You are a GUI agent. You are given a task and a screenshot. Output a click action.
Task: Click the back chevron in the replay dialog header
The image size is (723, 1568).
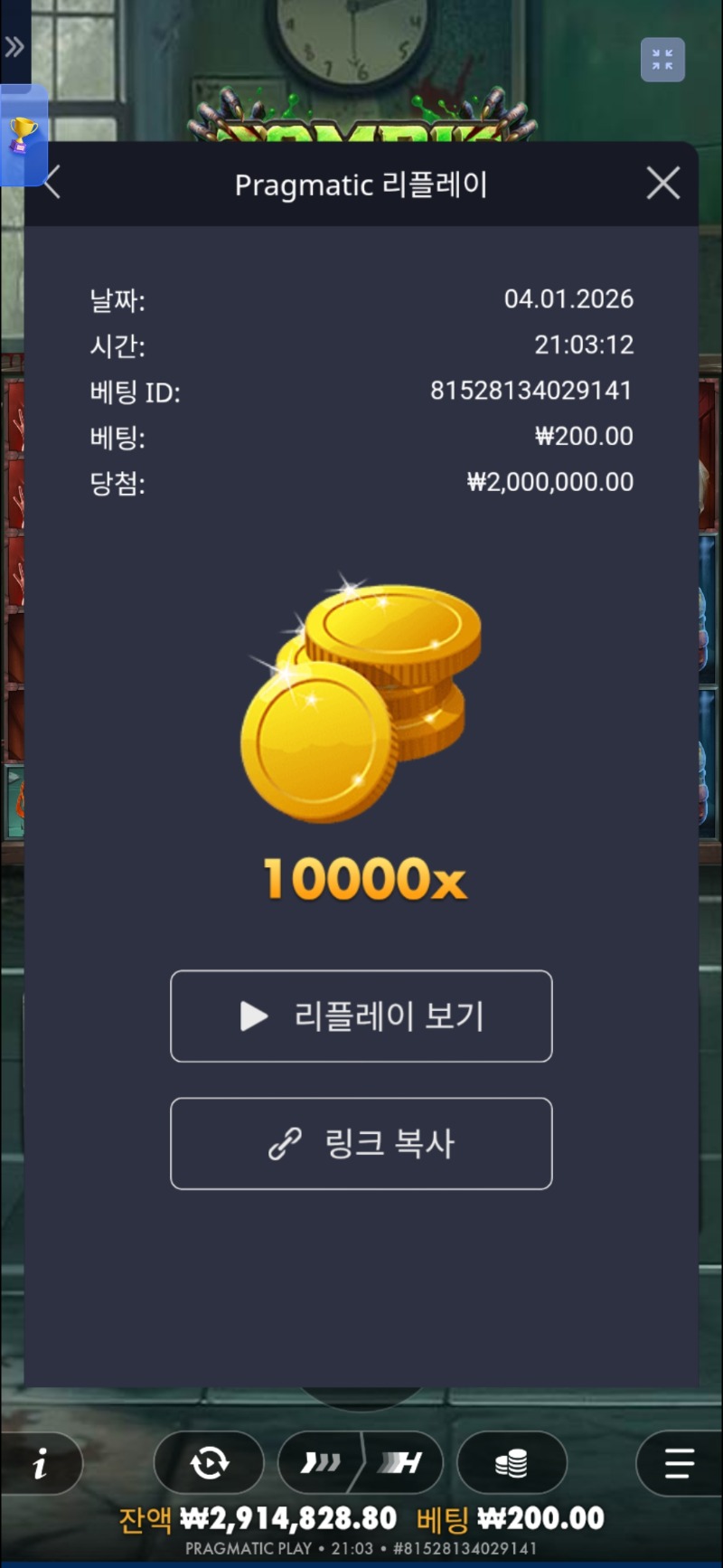click(x=52, y=183)
